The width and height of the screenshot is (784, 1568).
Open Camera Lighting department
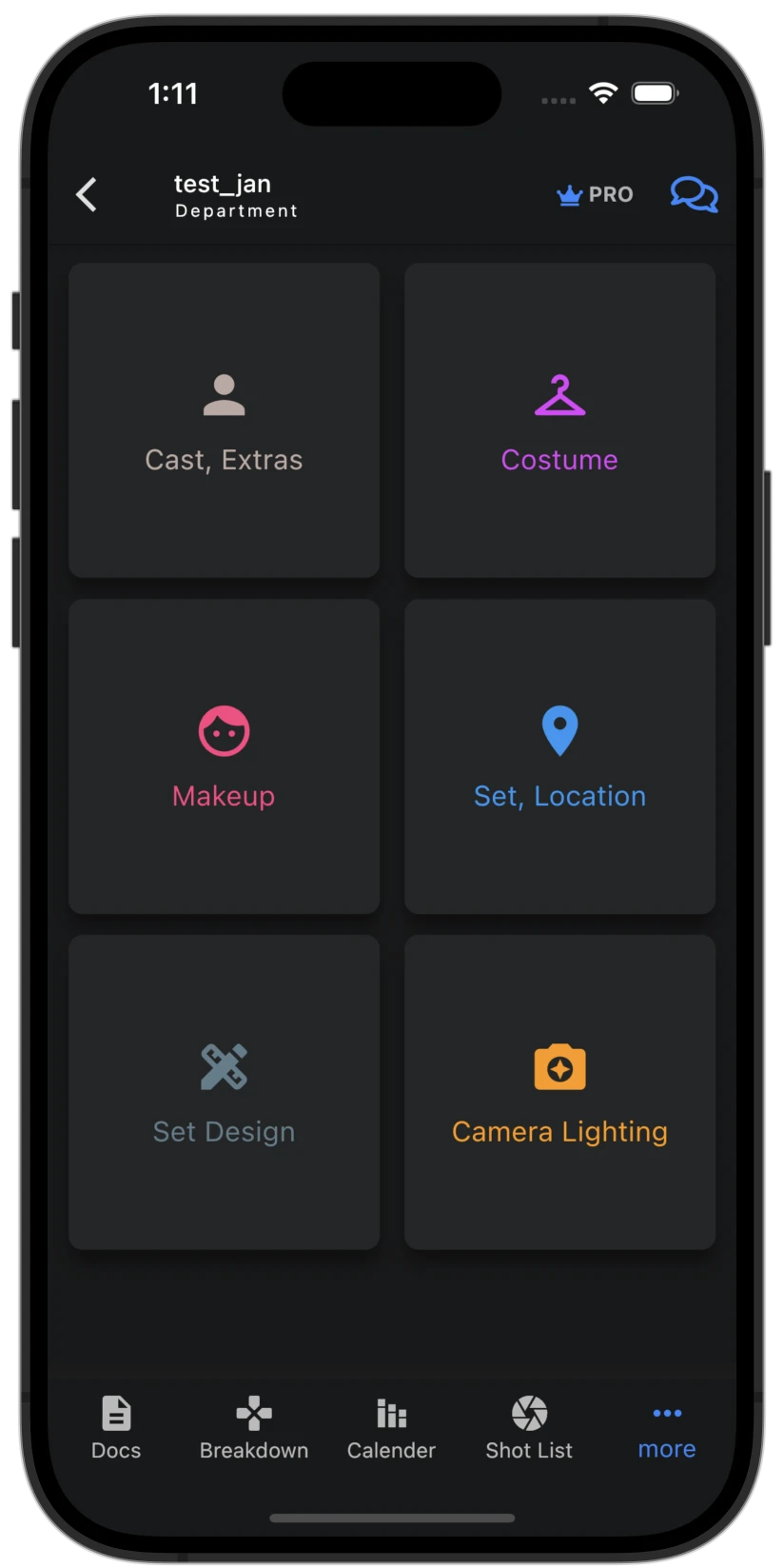pos(559,1092)
